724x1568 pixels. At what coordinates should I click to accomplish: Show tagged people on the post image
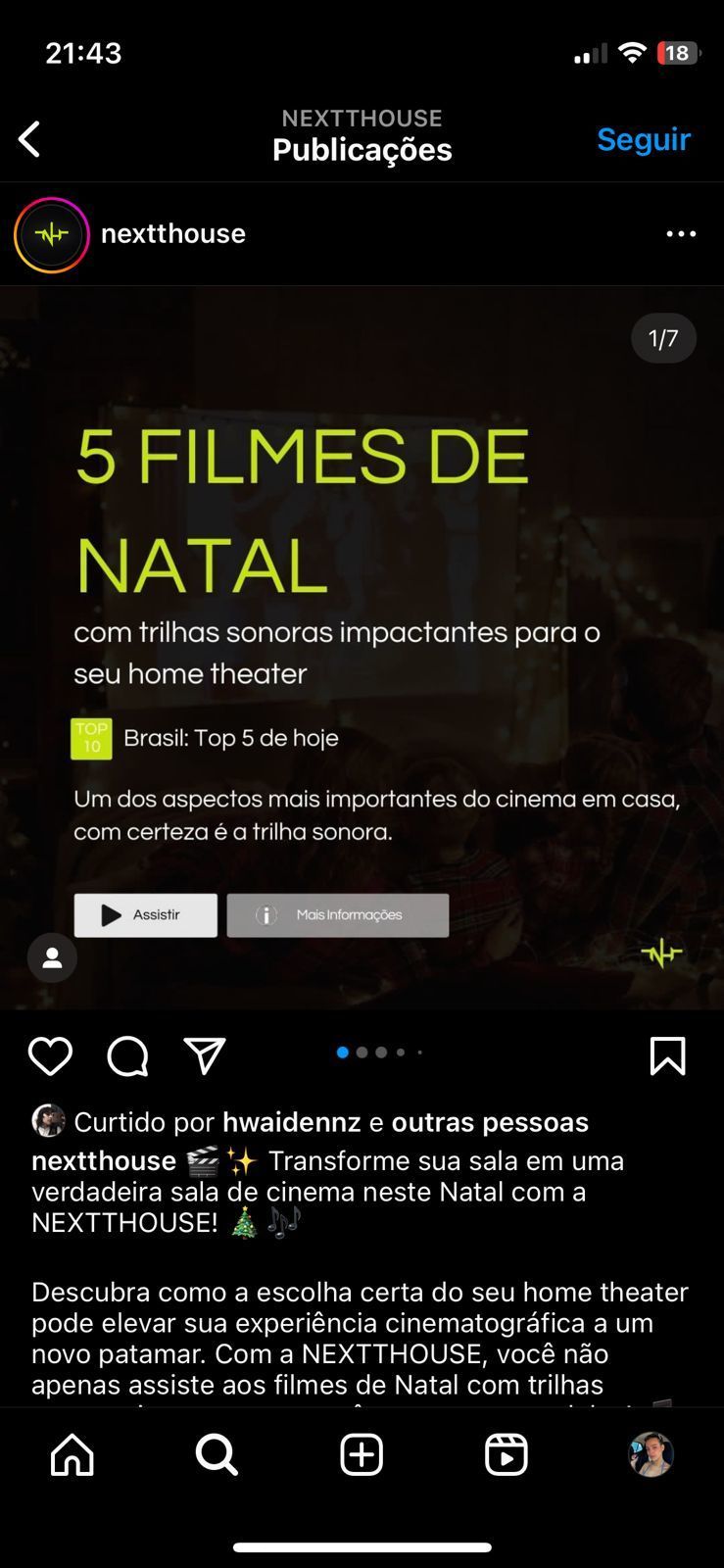tap(52, 957)
